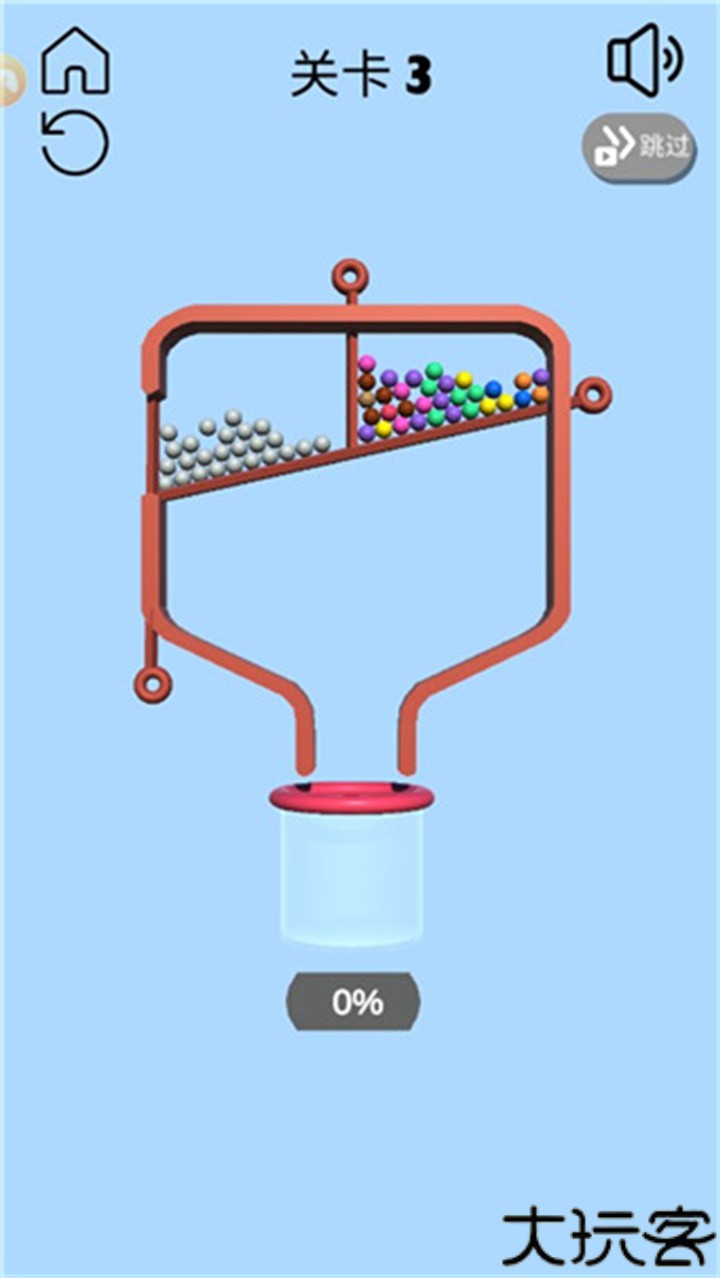Viewport: 720px width, 1278px height.
Task: Tap the bottom-left pin ring
Action: [x=153, y=684]
